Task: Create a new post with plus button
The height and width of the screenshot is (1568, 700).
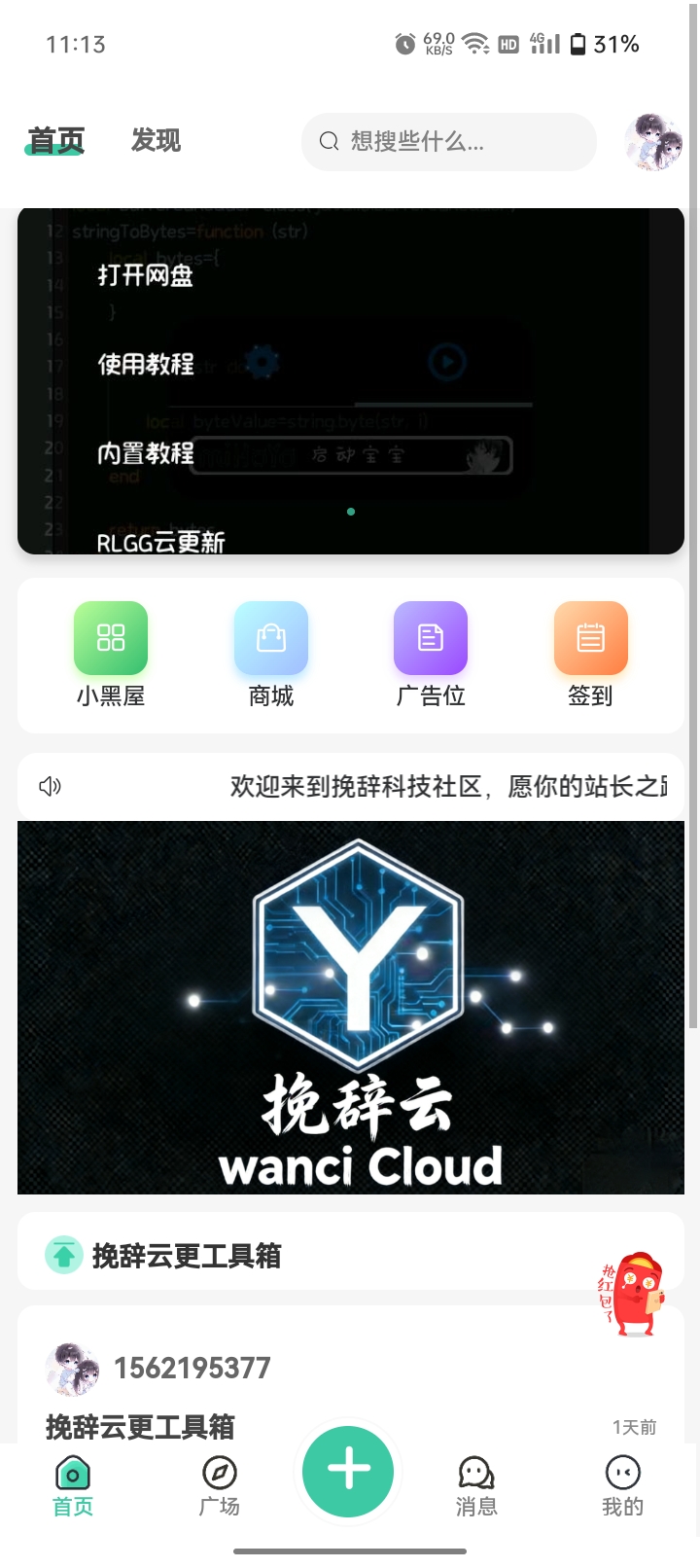Action: [x=348, y=1471]
